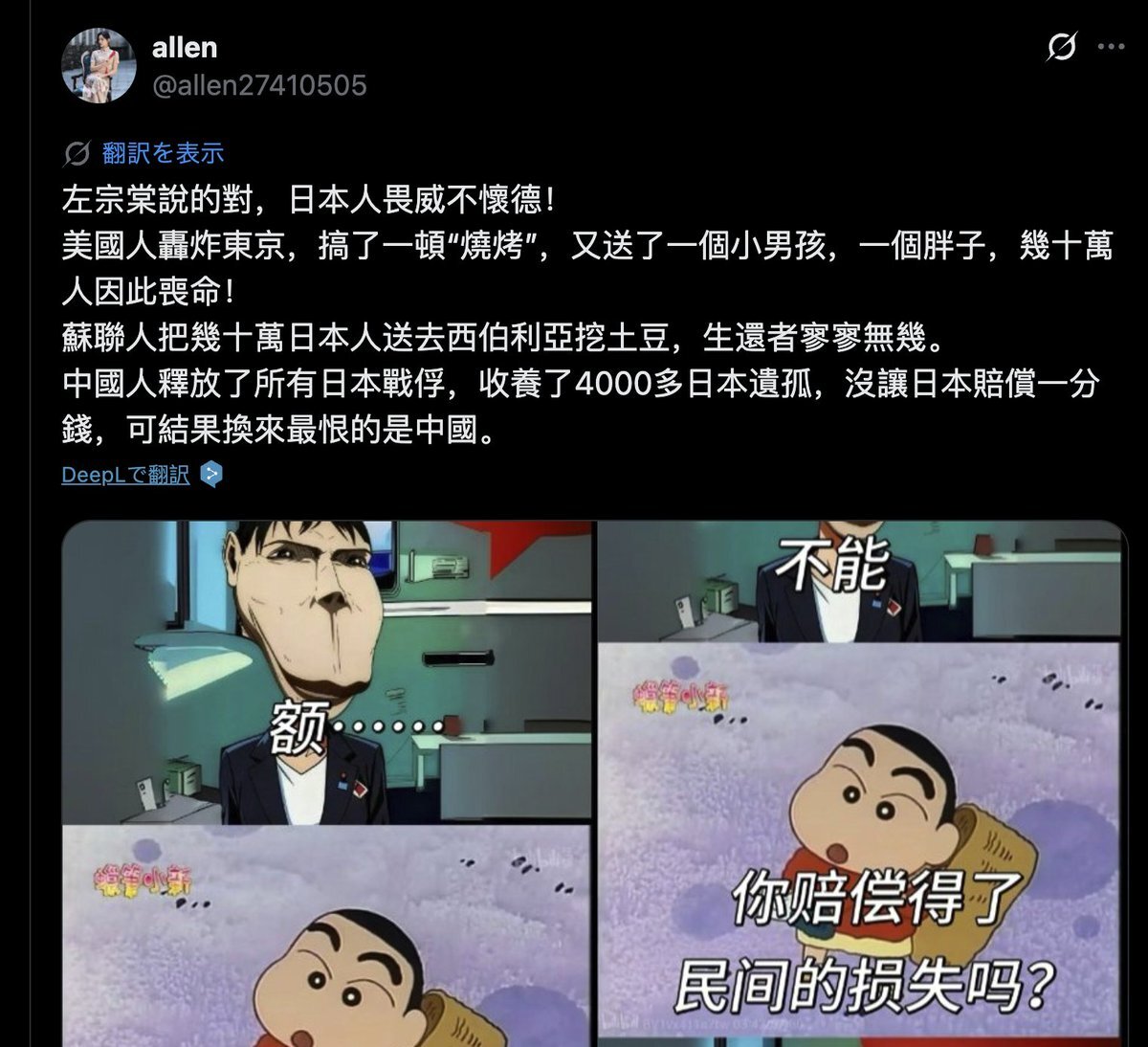Open the @allen27410505 profile handle
The width and height of the screenshot is (1148, 1047).
259,85
